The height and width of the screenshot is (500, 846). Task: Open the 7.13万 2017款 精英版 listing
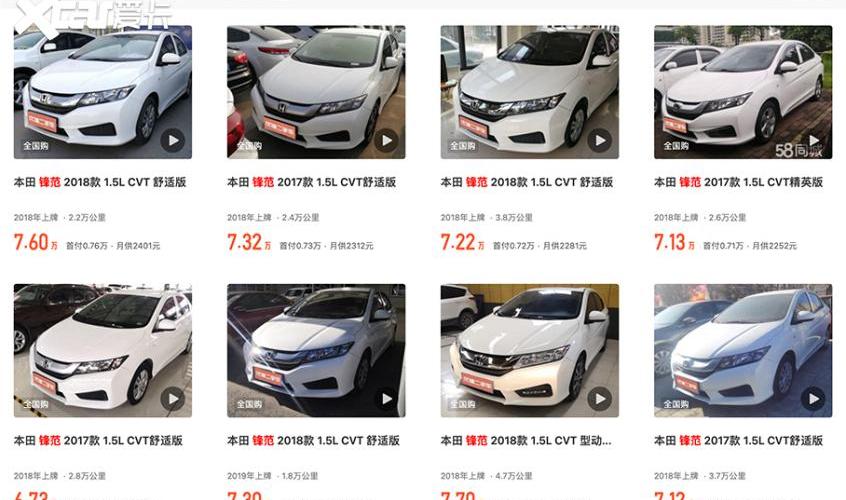coord(740,183)
